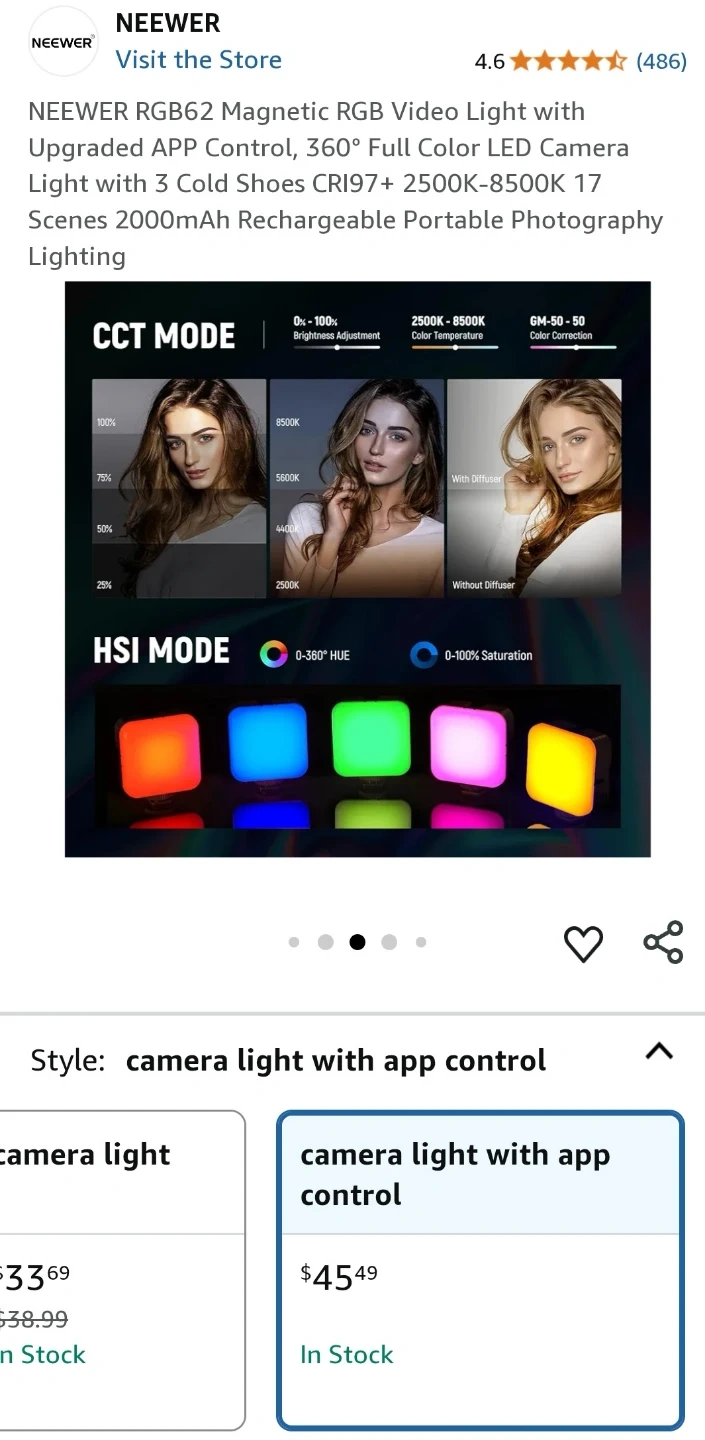Add this light to your wish list

[x=583, y=943]
